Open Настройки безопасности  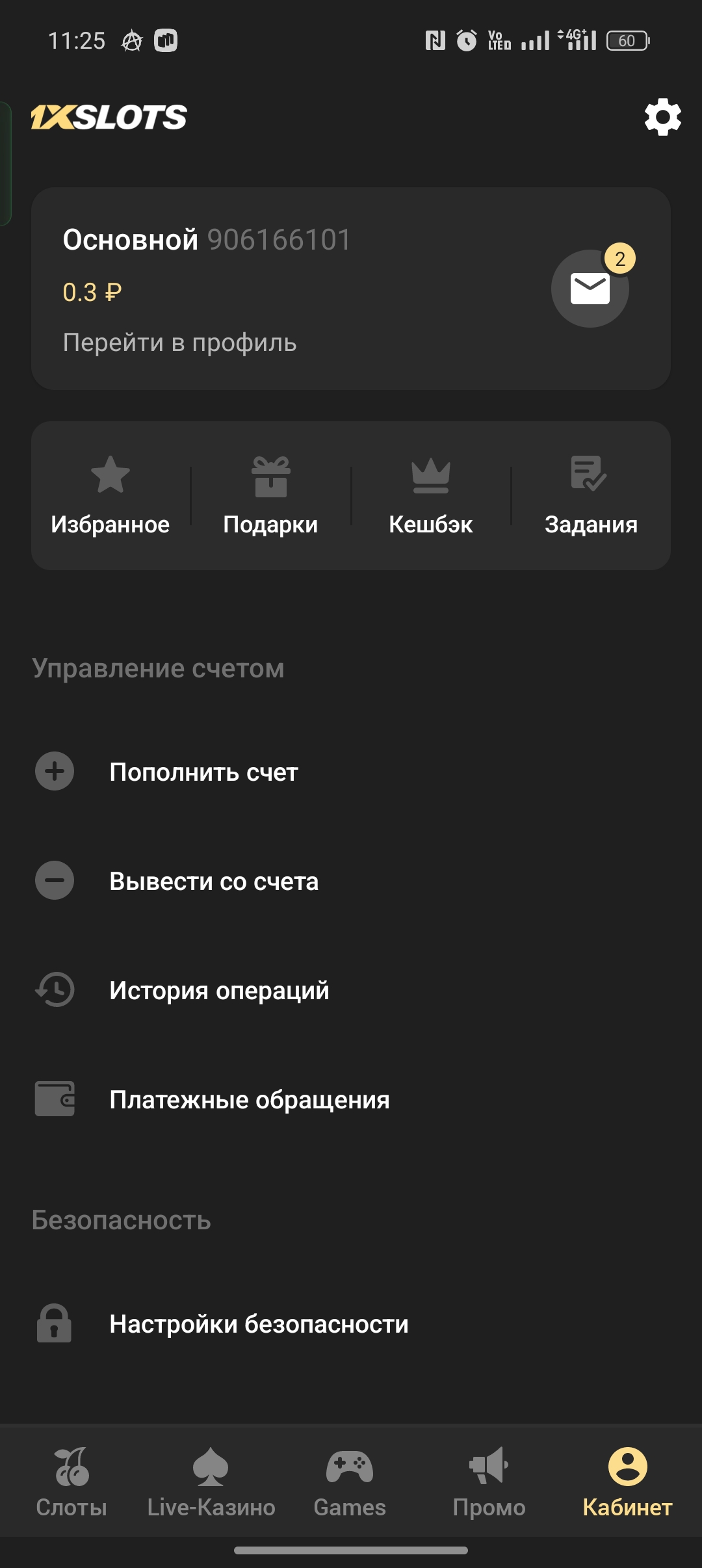(x=259, y=1324)
